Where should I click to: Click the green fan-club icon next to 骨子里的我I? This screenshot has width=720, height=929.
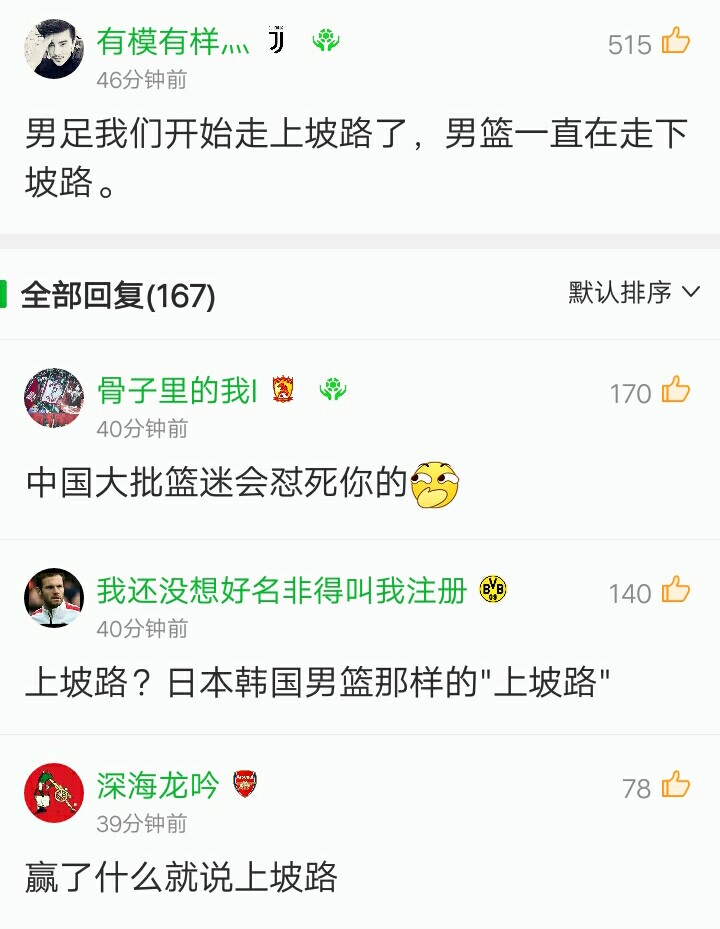tap(331, 391)
